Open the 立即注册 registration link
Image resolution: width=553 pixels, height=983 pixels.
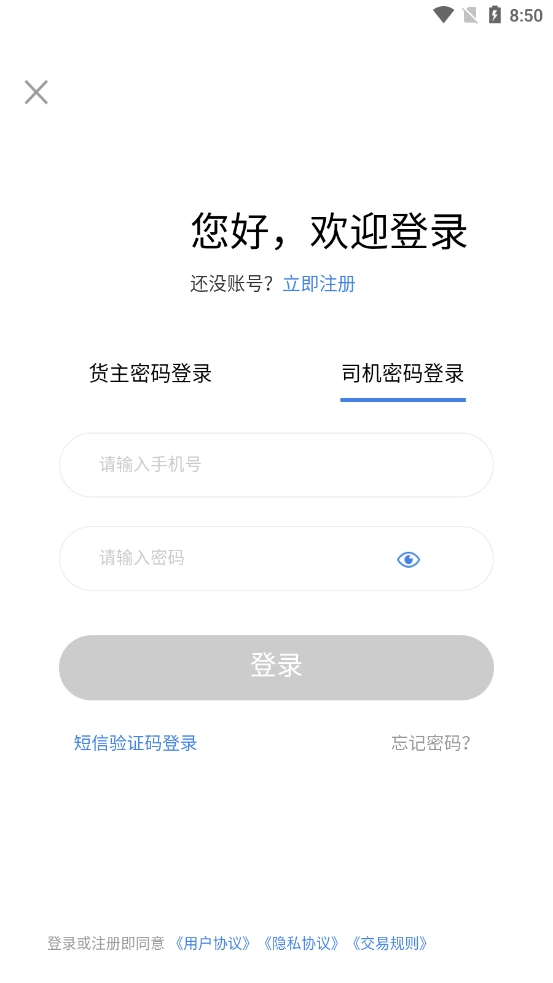click(319, 284)
